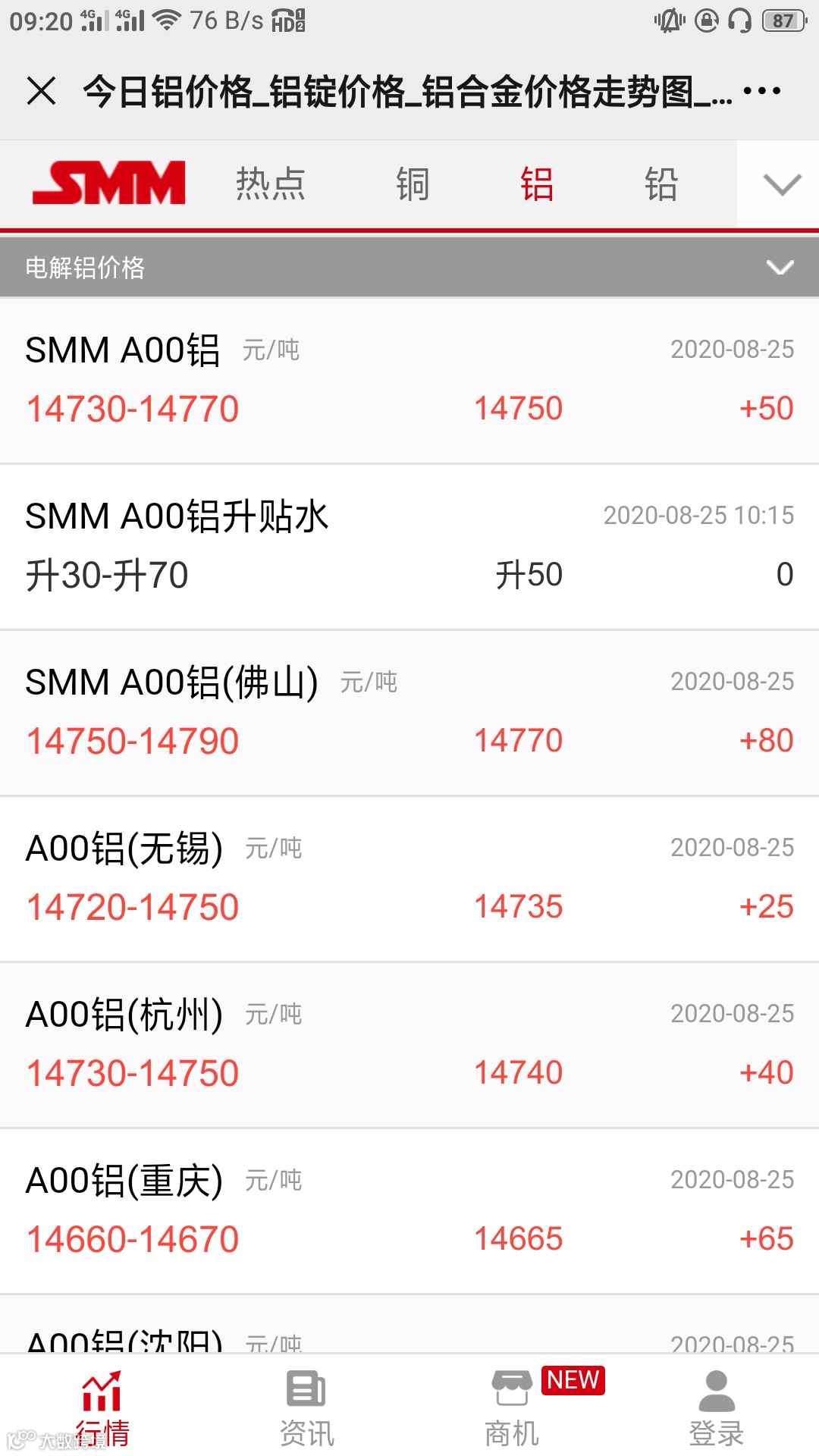Viewport: 819px width, 1456px height.
Task: Open A00铝(重庆) price details
Action: 409,1210
